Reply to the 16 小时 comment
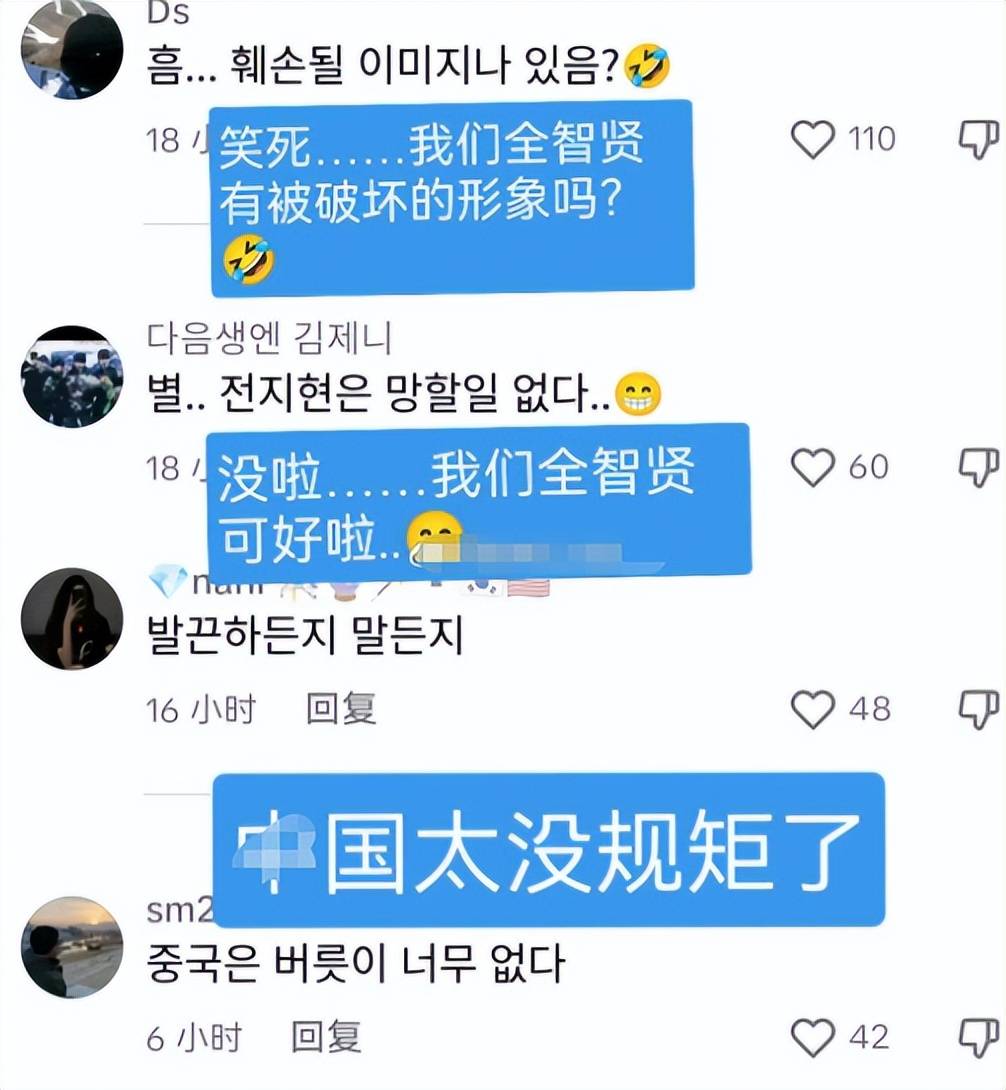The width and height of the screenshot is (1006, 1090). 340,710
